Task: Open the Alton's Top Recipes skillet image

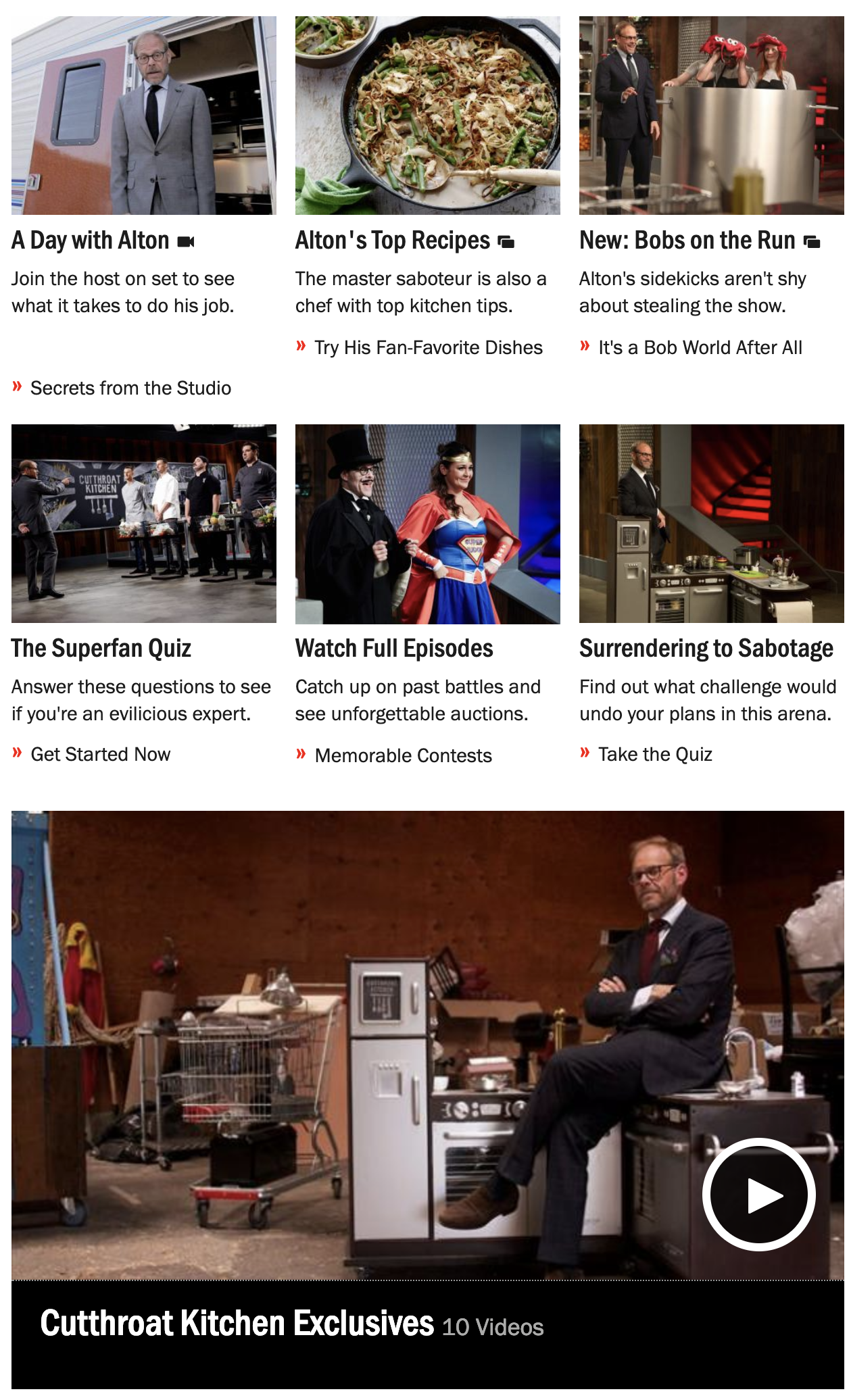Action: point(427,116)
